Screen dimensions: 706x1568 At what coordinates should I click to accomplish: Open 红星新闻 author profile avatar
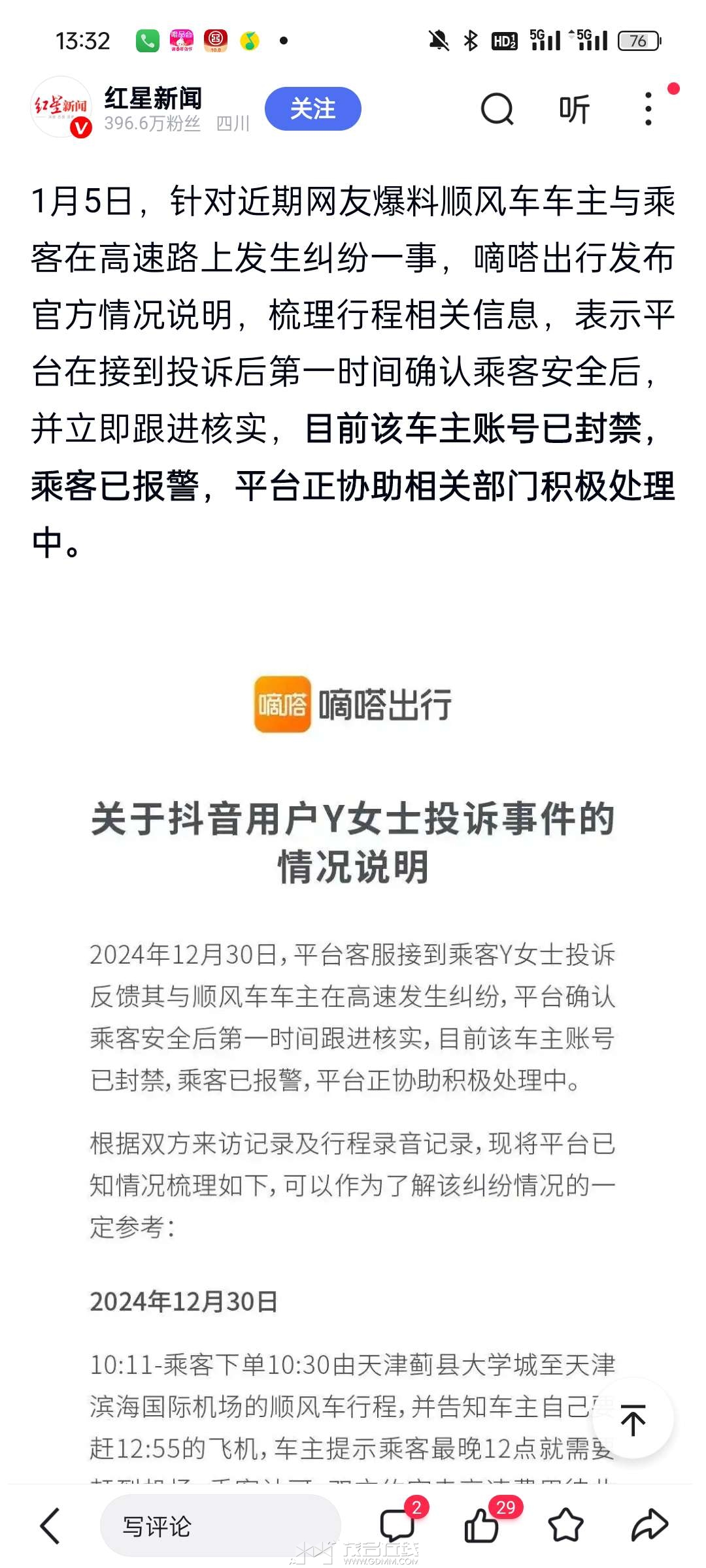[x=61, y=107]
